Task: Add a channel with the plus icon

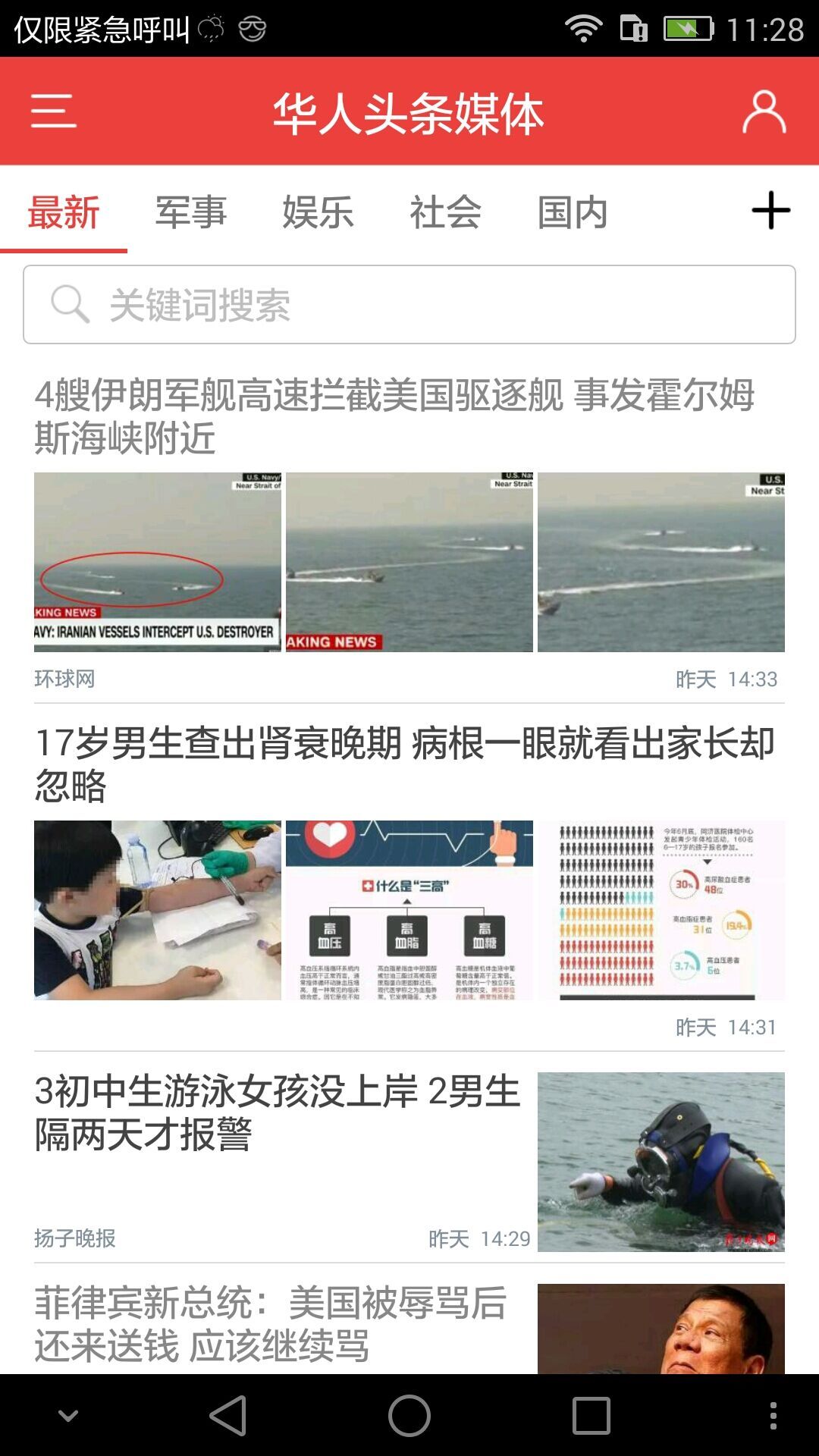Action: pyautogui.click(x=770, y=210)
